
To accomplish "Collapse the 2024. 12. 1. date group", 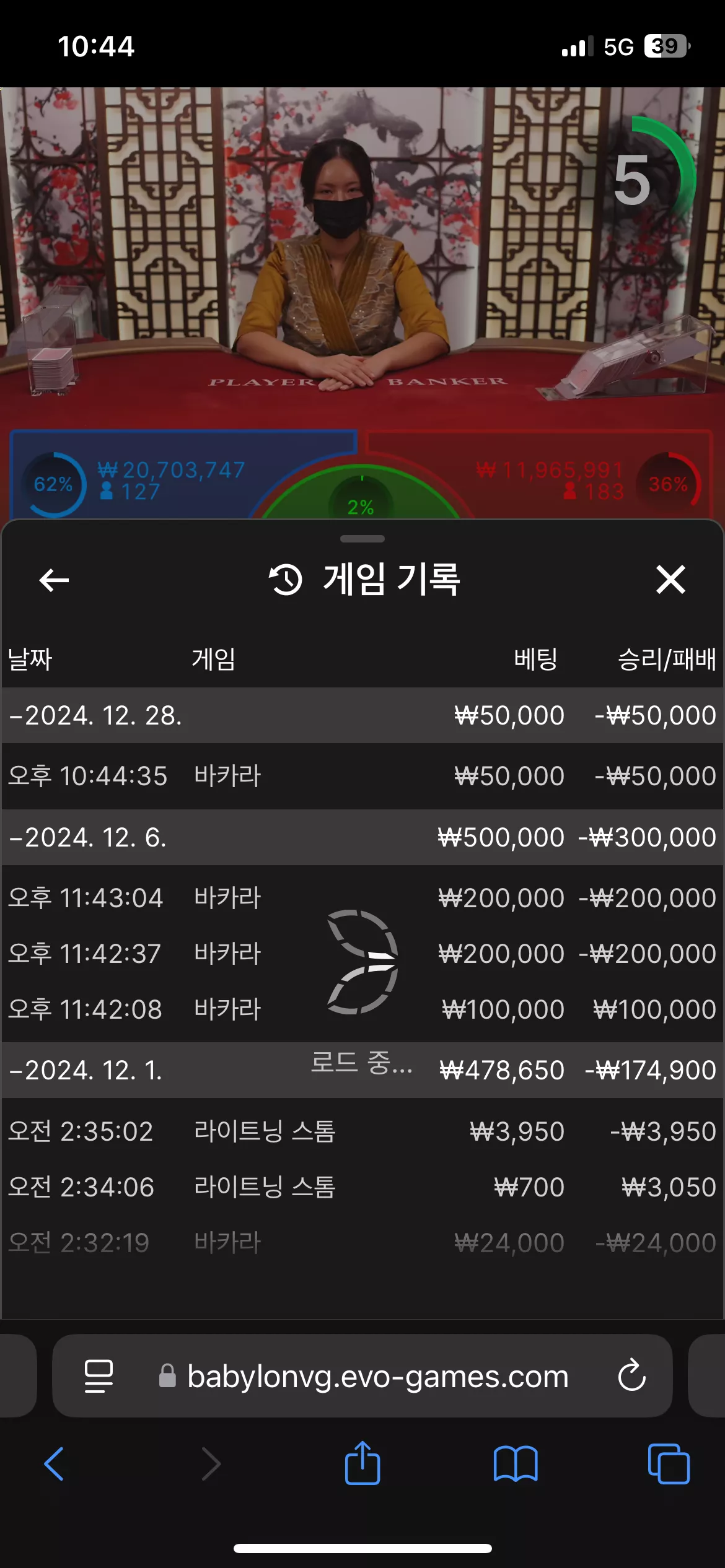I will (x=362, y=1070).
